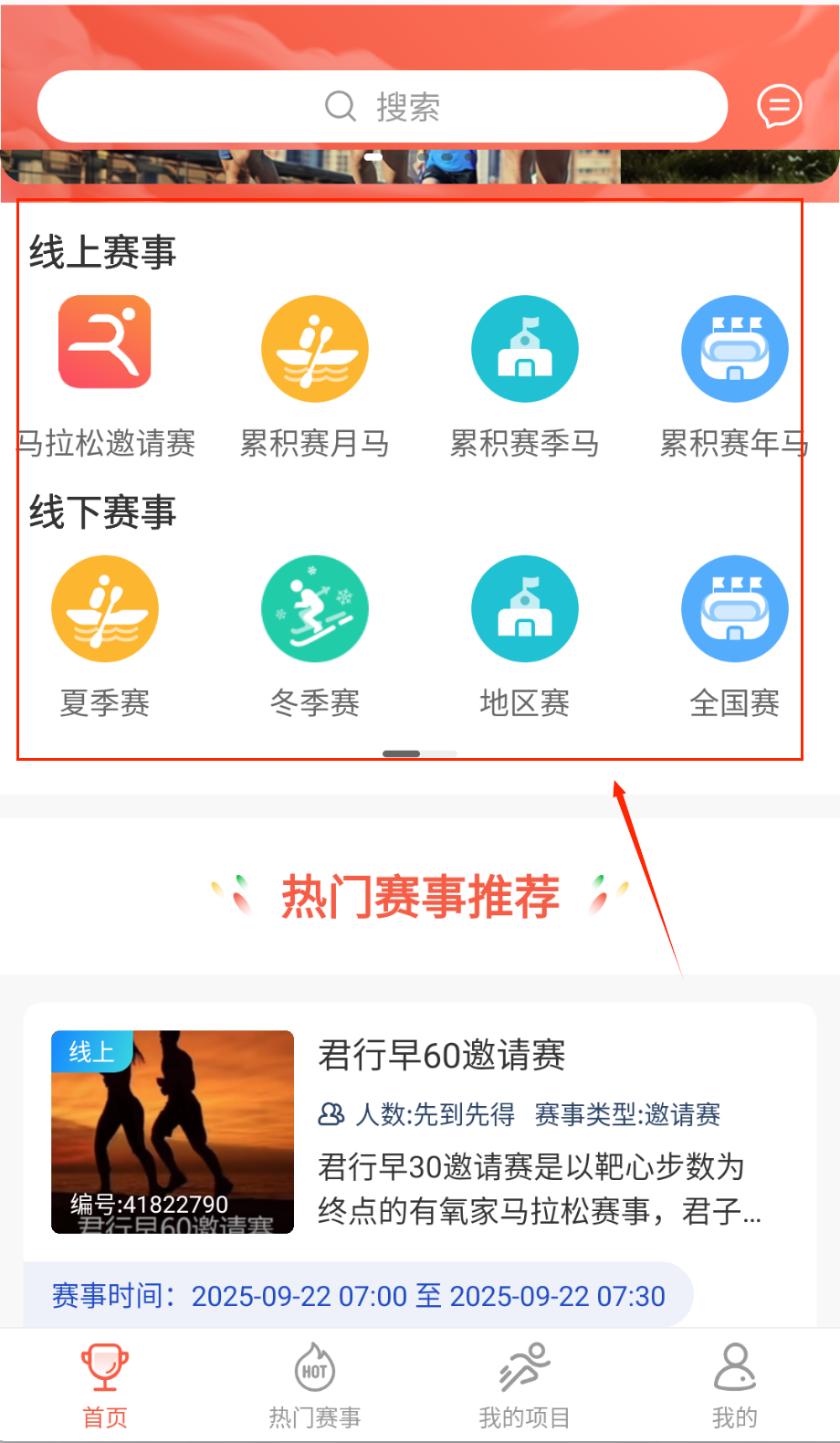840x1443 pixels.
Task: Open the messages chat bubble icon
Action: click(x=779, y=107)
